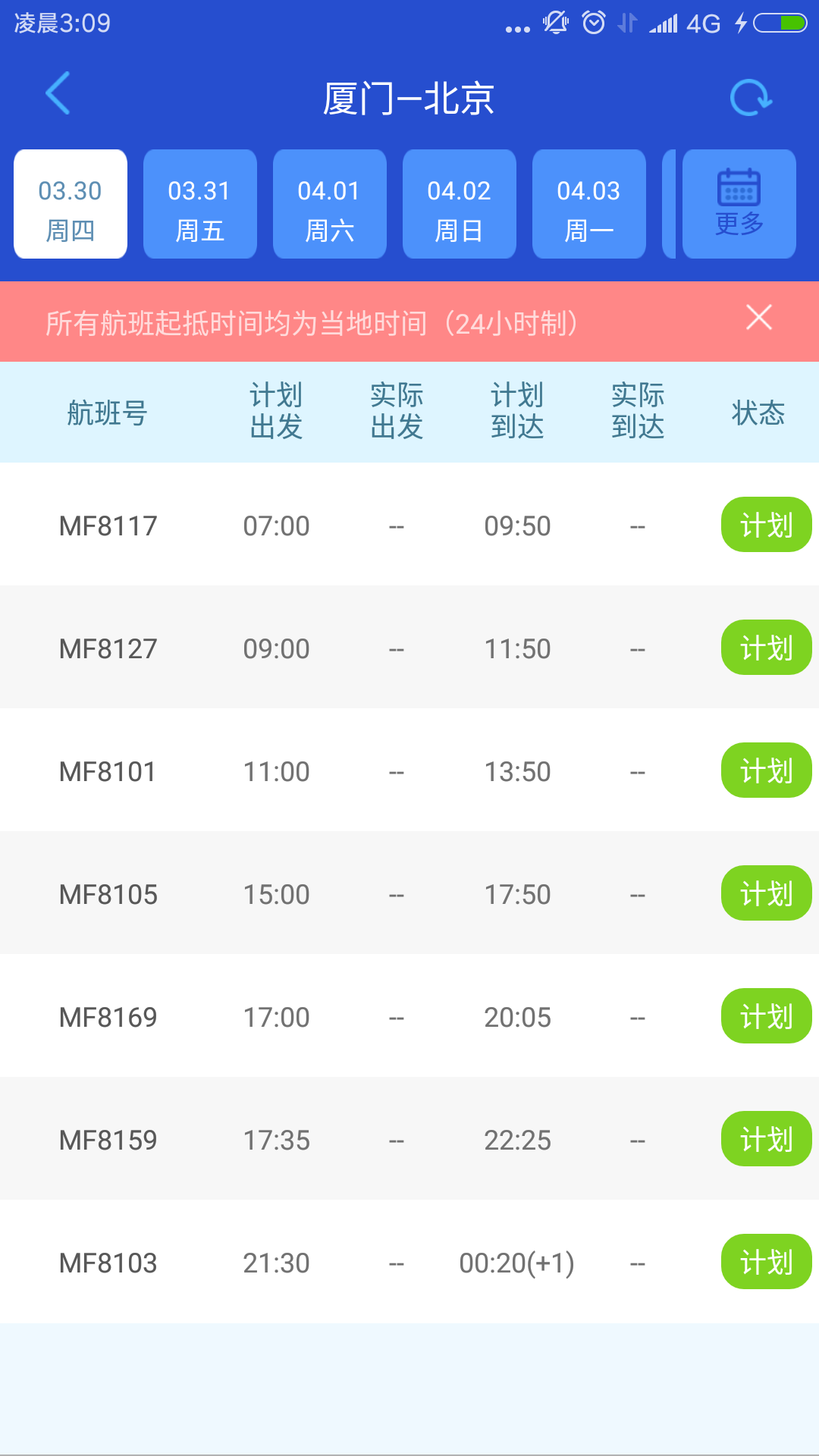The width and height of the screenshot is (819, 1456).
Task: Select date 04.03 周一
Action: pyautogui.click(x=588, y=203)
